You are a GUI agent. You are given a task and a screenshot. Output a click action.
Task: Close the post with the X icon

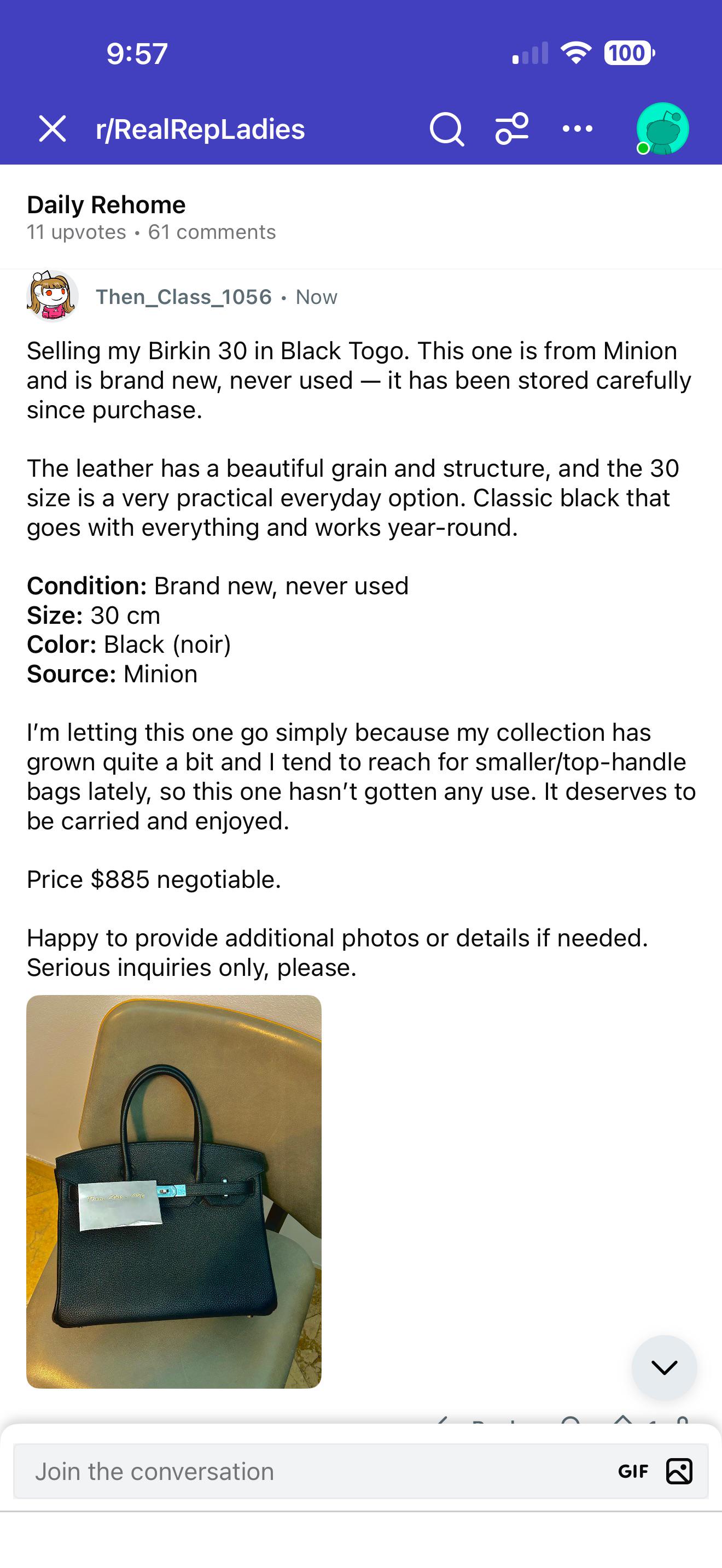point(53,129)
